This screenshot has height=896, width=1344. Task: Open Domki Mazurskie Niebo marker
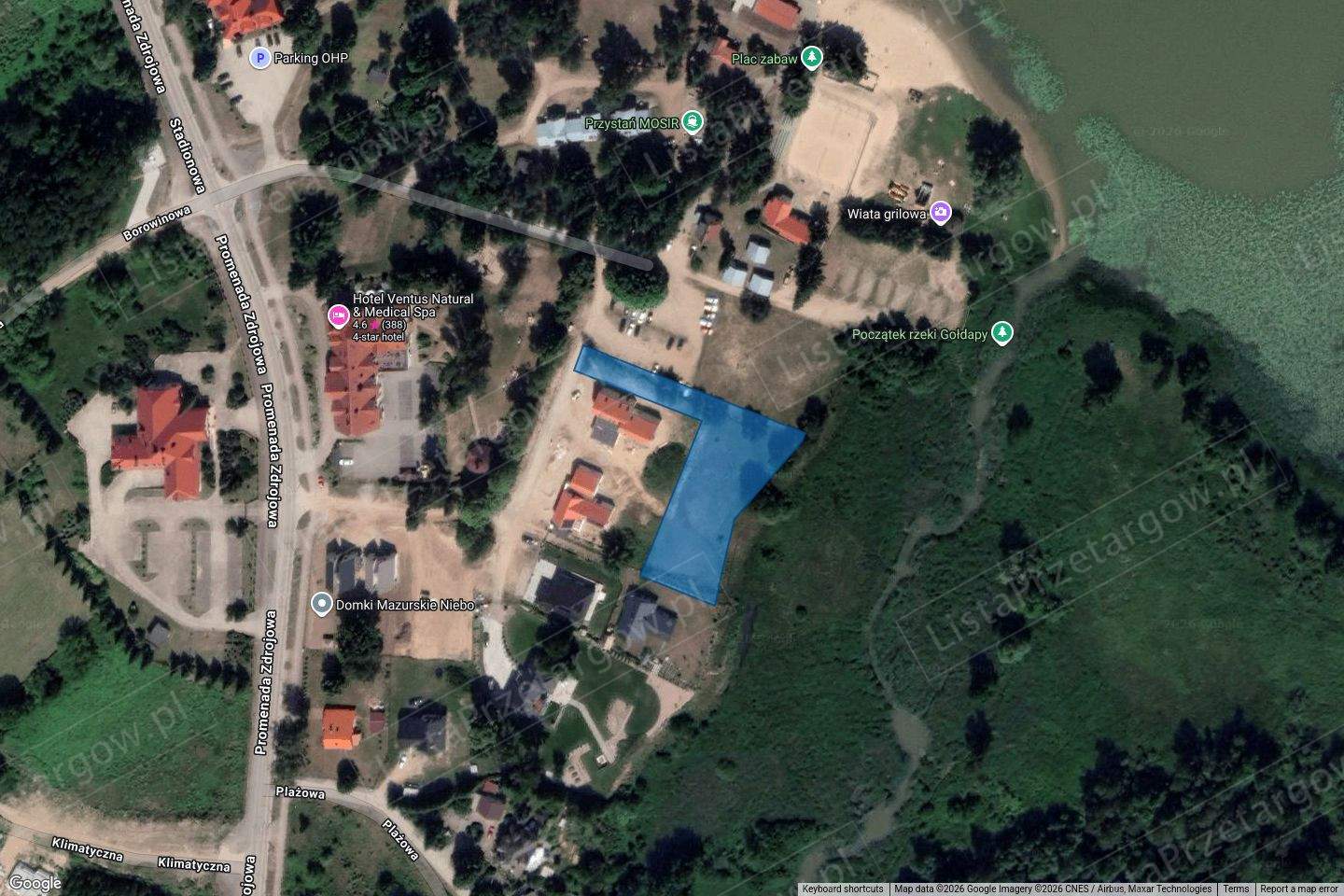pyautogui.click(x=321, y=605)
